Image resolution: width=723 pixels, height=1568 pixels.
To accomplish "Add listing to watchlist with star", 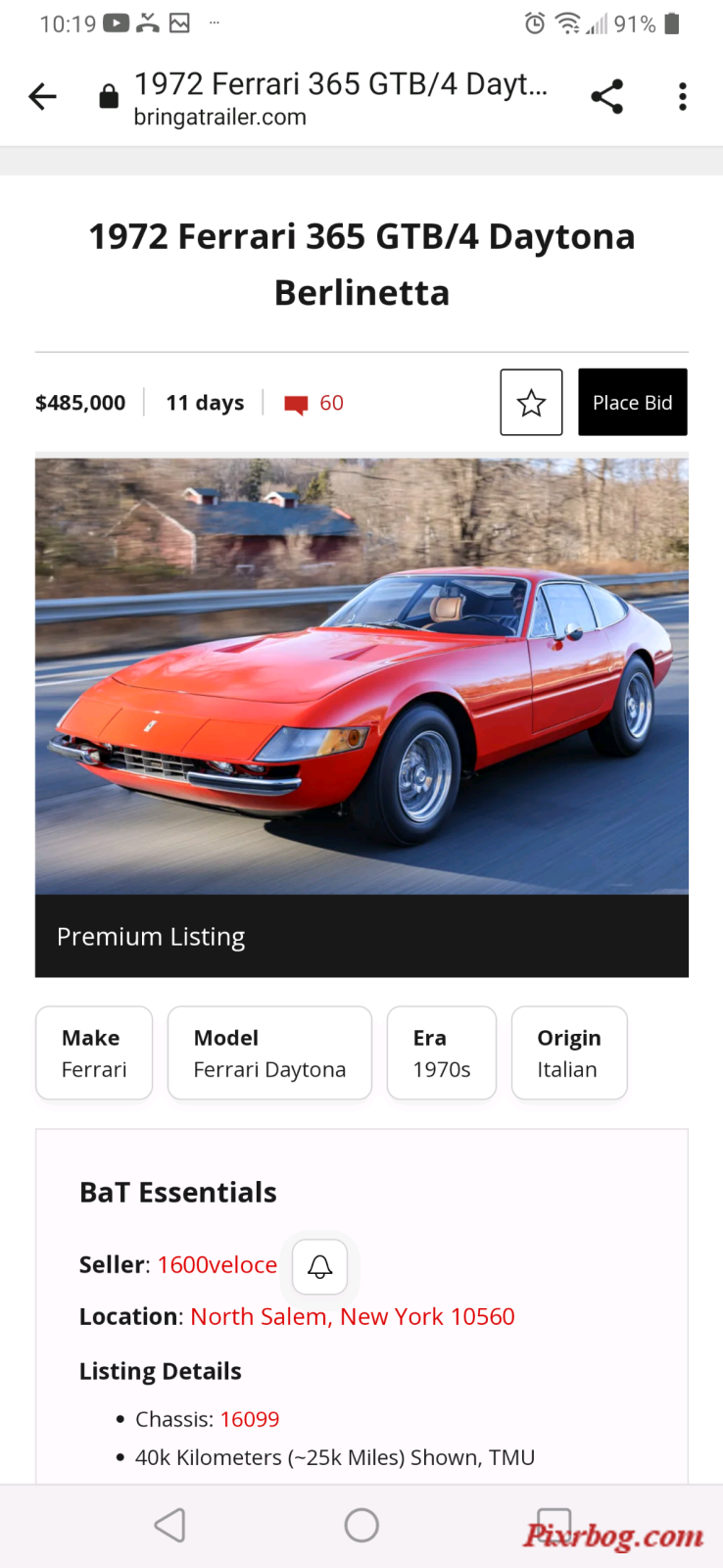I will tap(531, 402).
